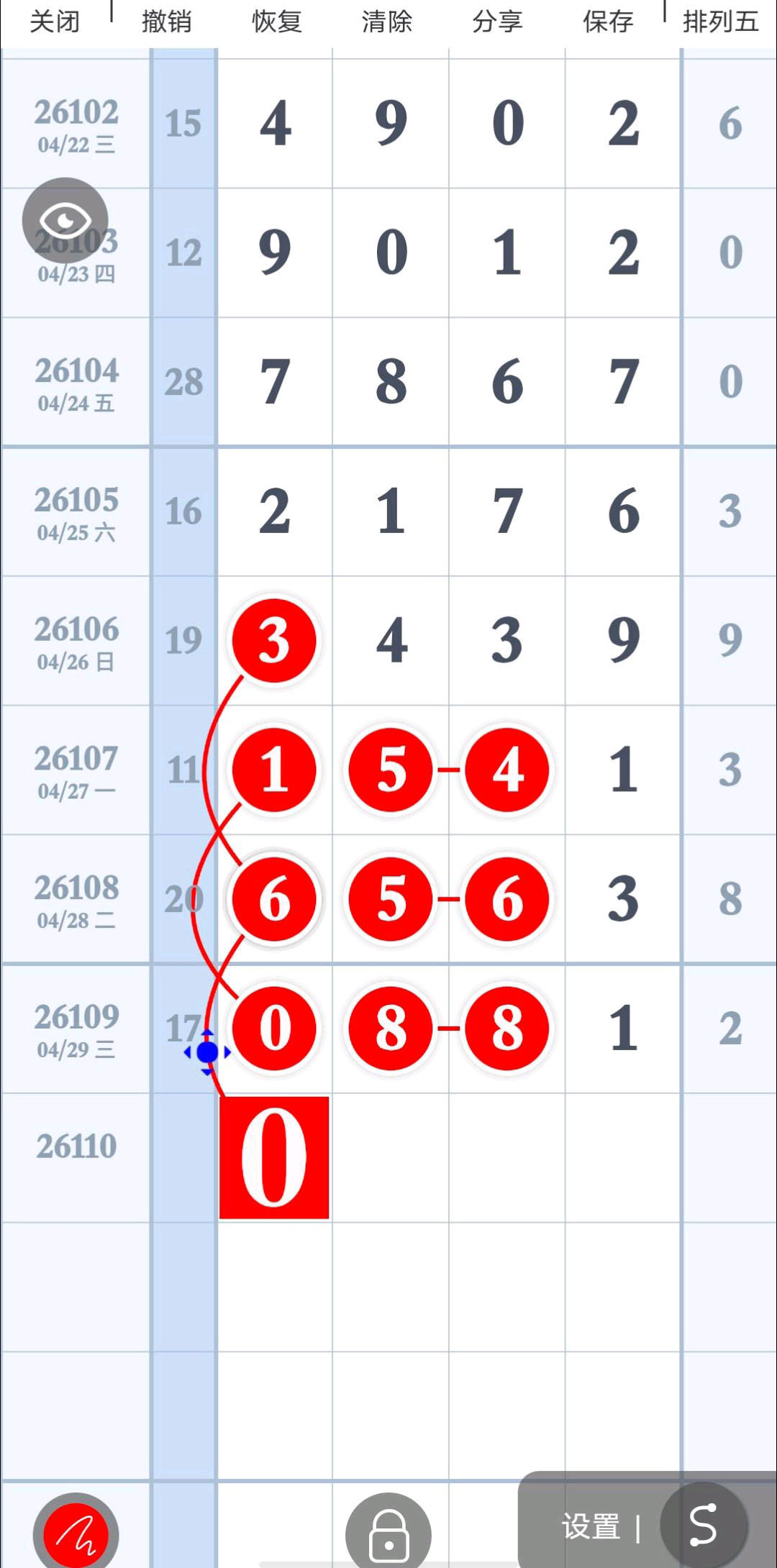Toggle the eye visibility button

(x=65, y=220)
